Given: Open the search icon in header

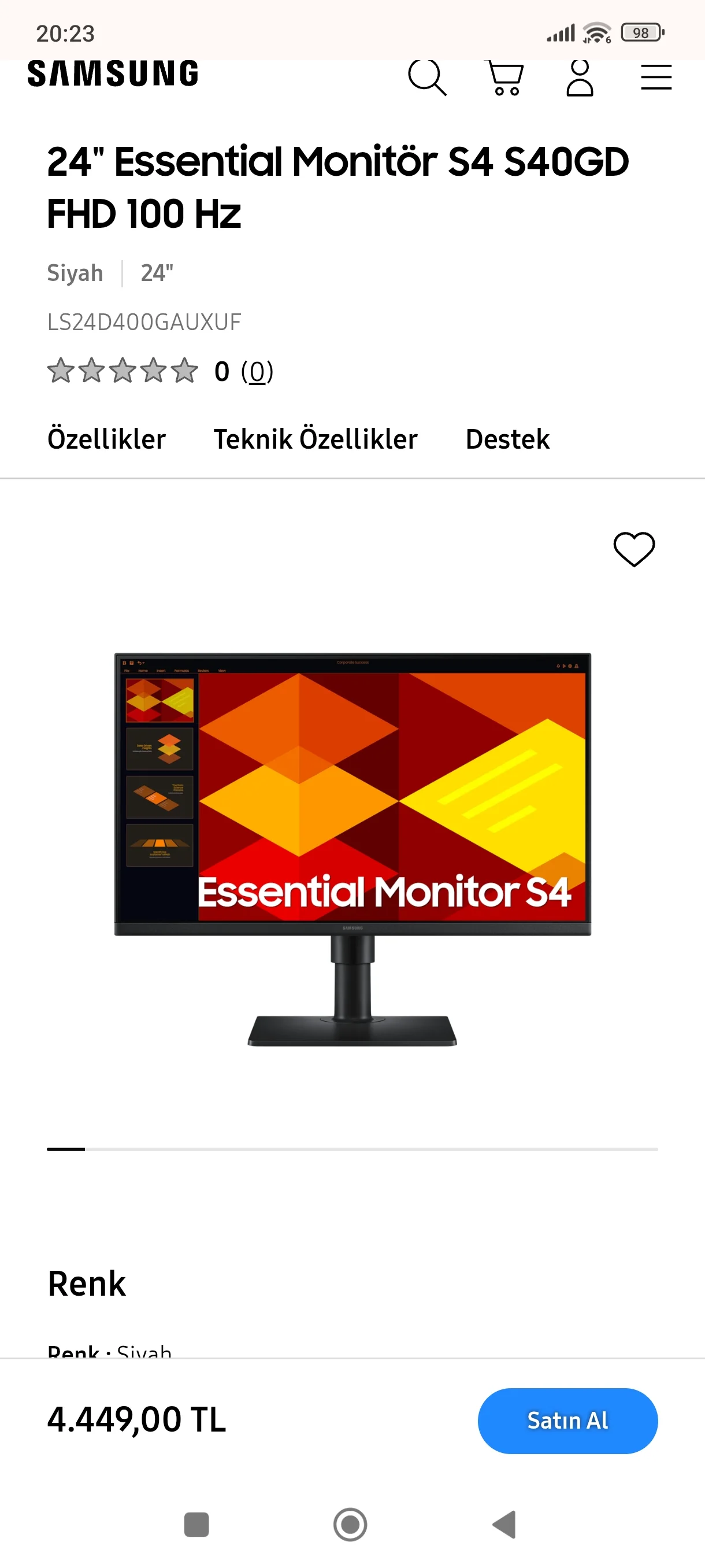Looking at the screenshot, I should click(x=427, y=77).
